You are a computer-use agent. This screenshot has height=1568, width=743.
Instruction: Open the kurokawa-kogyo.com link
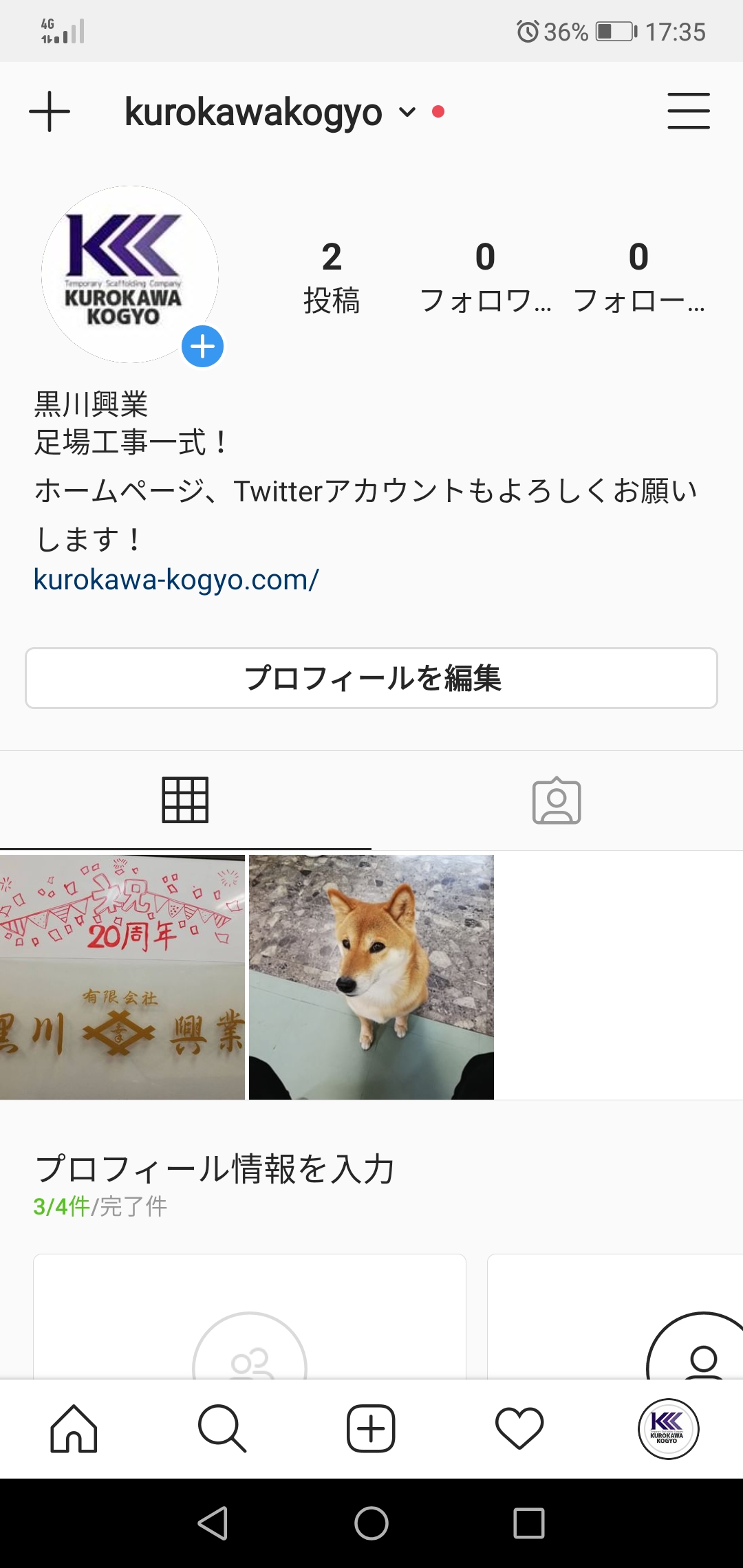click(x=176, y=580)
